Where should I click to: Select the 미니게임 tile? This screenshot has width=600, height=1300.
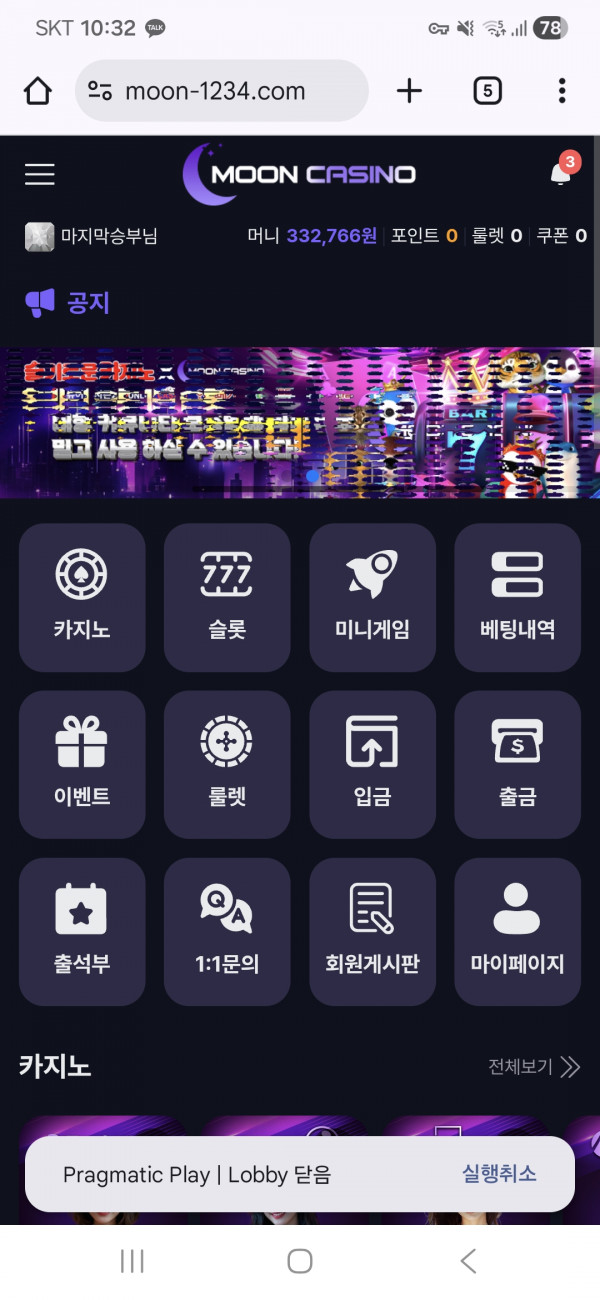coord(372,597)
